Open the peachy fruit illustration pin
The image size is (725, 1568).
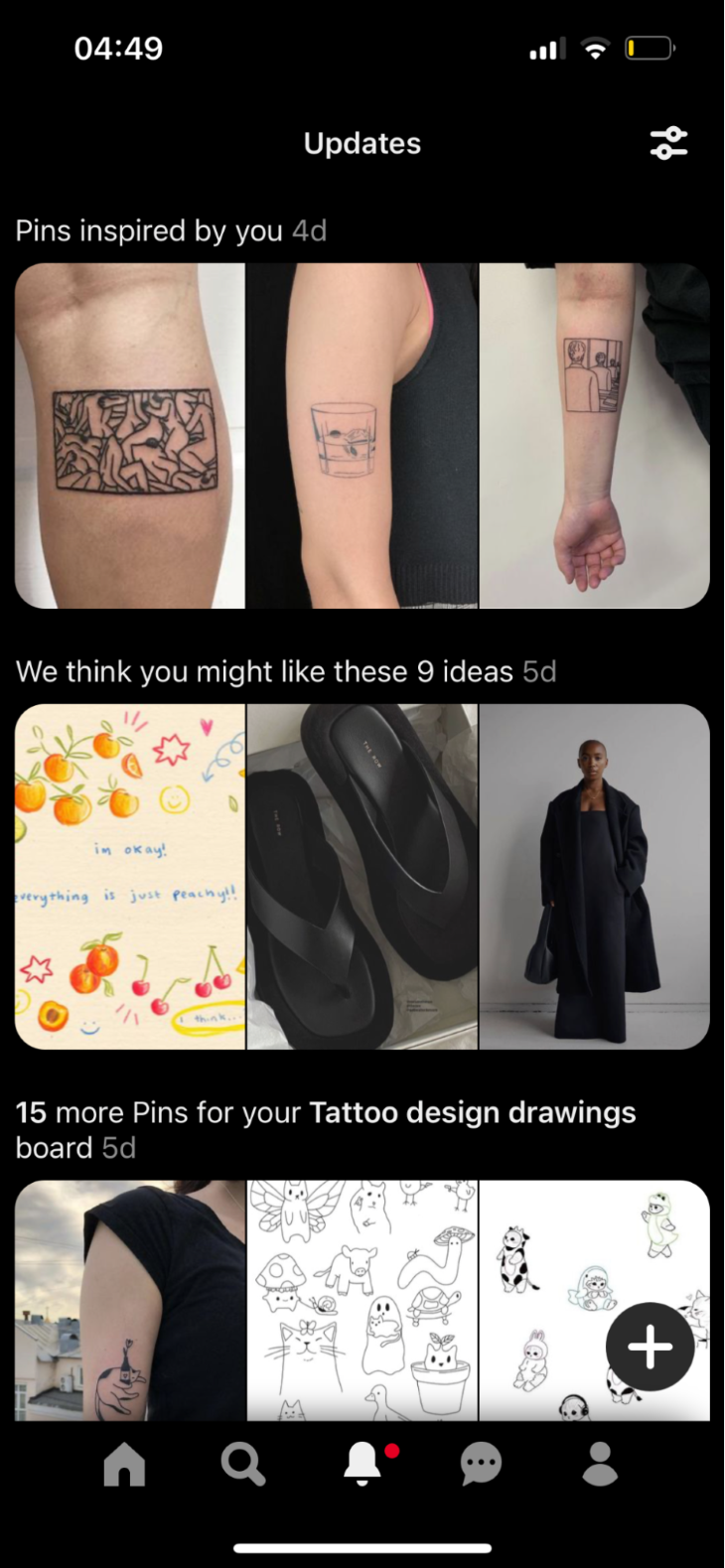pos(130,876)
